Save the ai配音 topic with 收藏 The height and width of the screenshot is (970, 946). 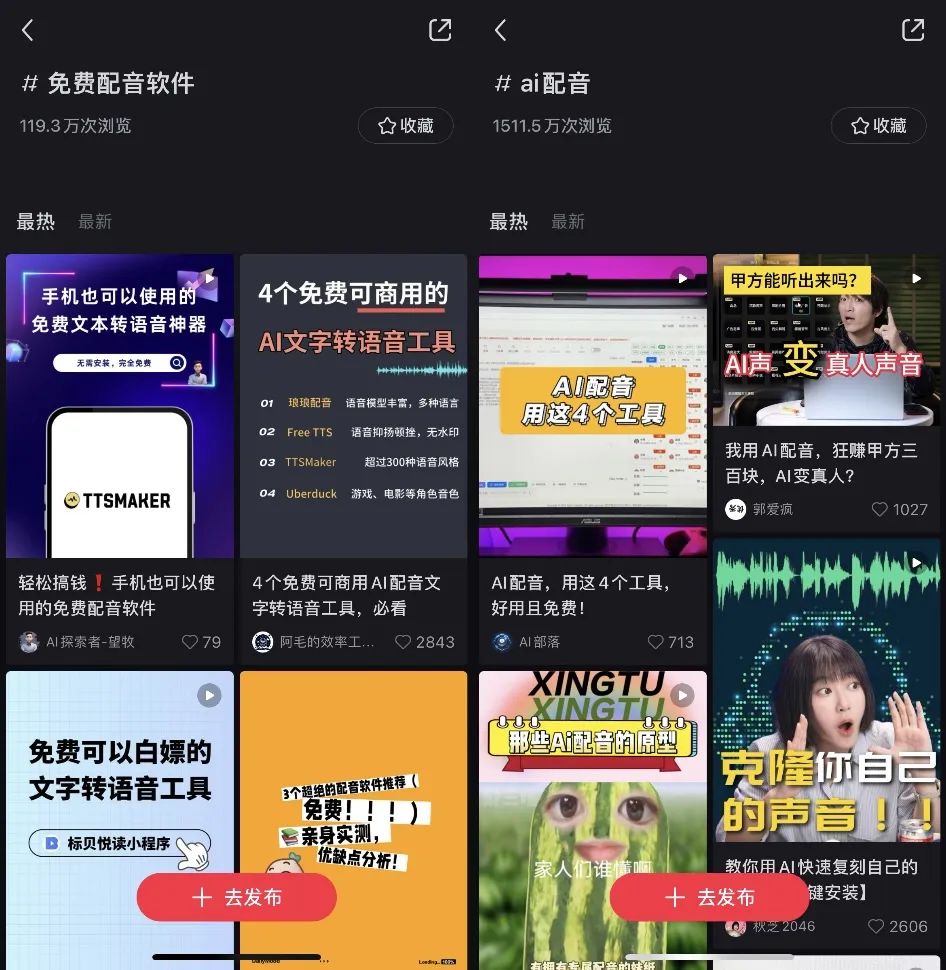click(878, 126)
